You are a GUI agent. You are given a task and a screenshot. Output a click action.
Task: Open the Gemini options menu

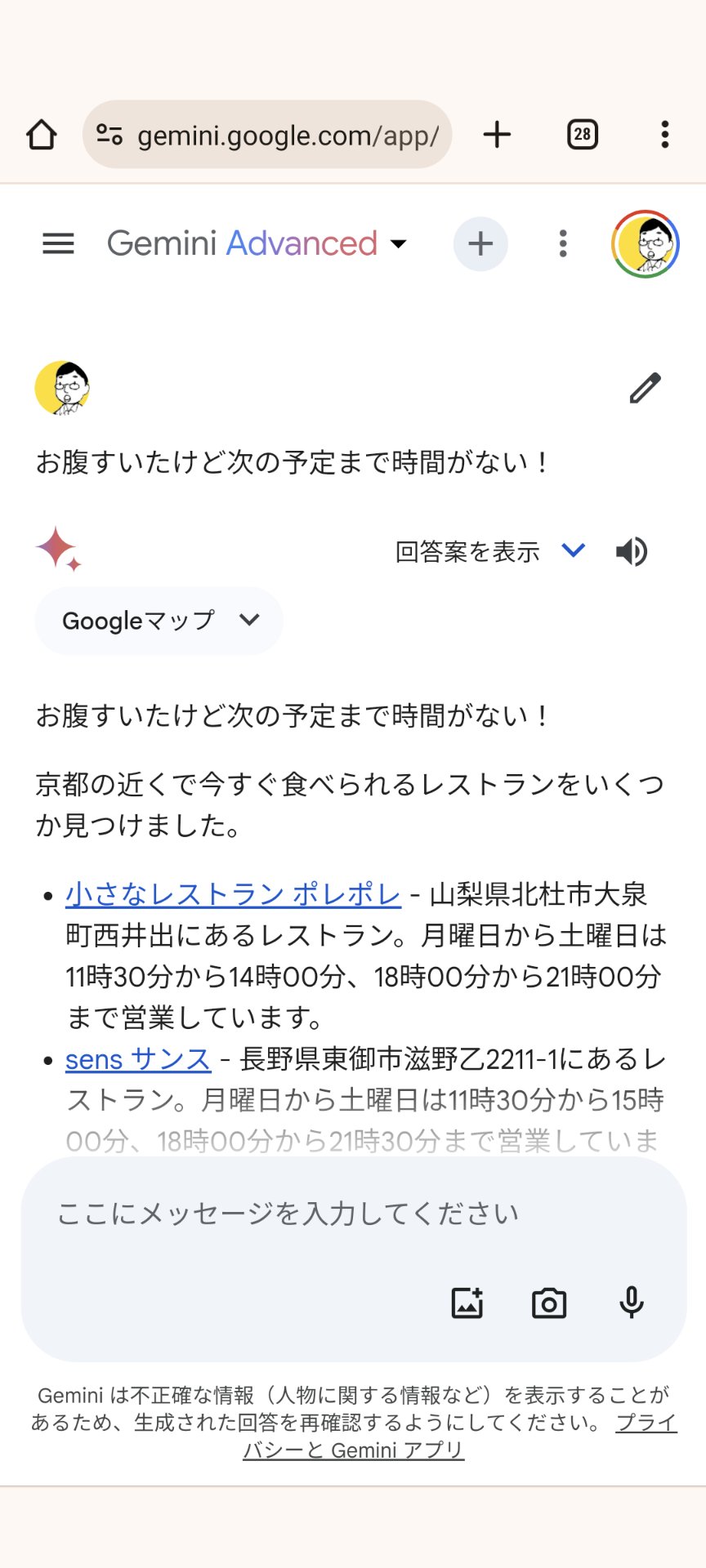click(563, 243)
